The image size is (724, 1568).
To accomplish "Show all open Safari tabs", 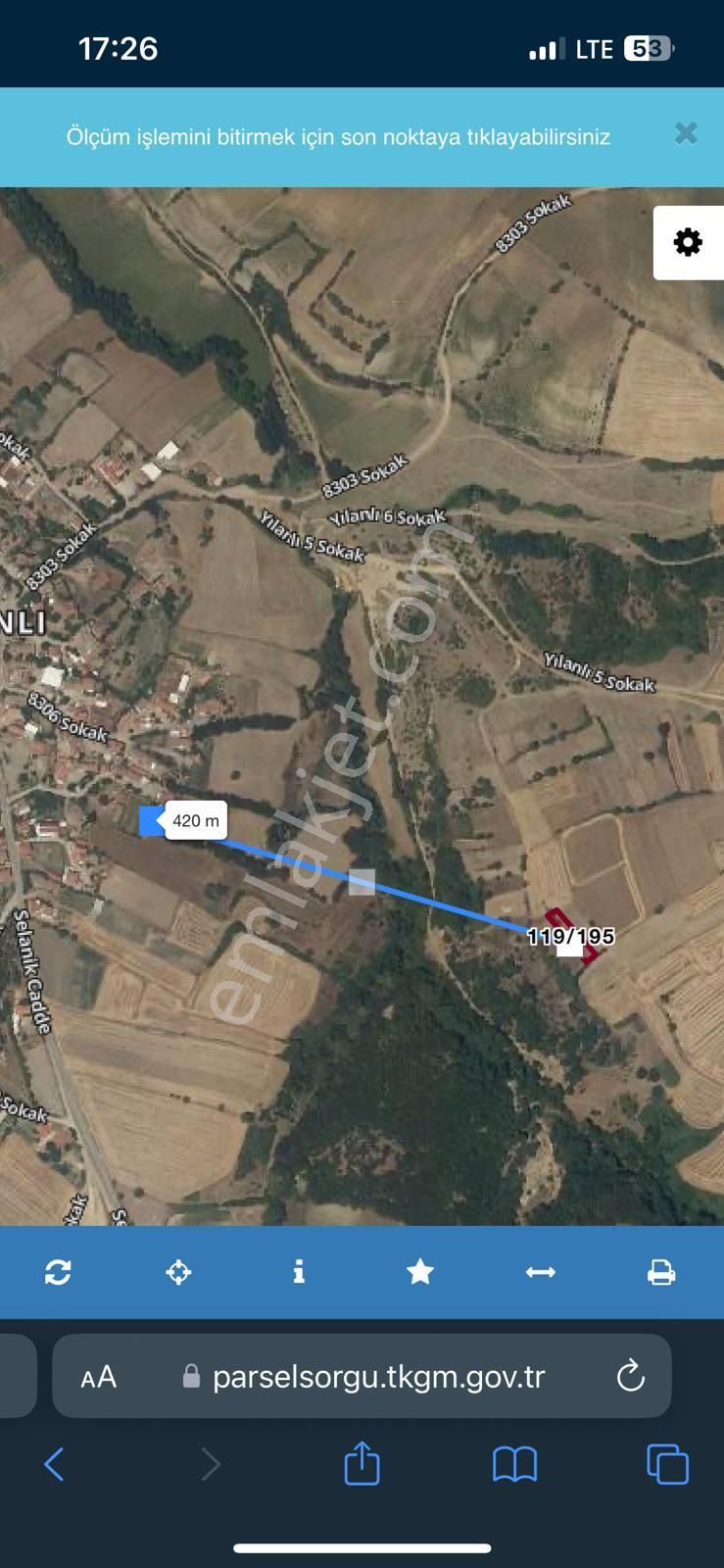I will (667, 1465).
